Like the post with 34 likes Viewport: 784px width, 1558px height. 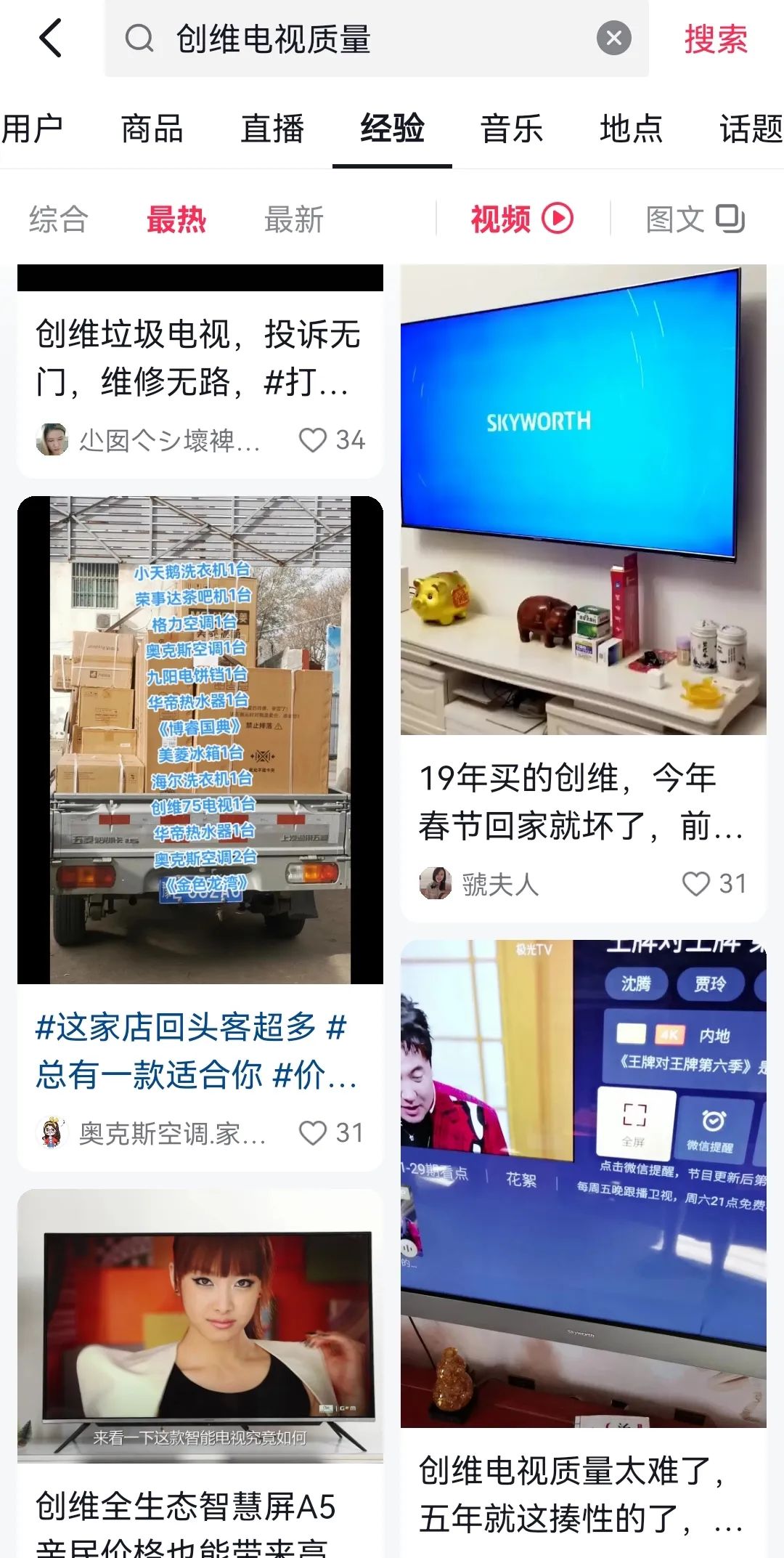[x=313, y=440]
